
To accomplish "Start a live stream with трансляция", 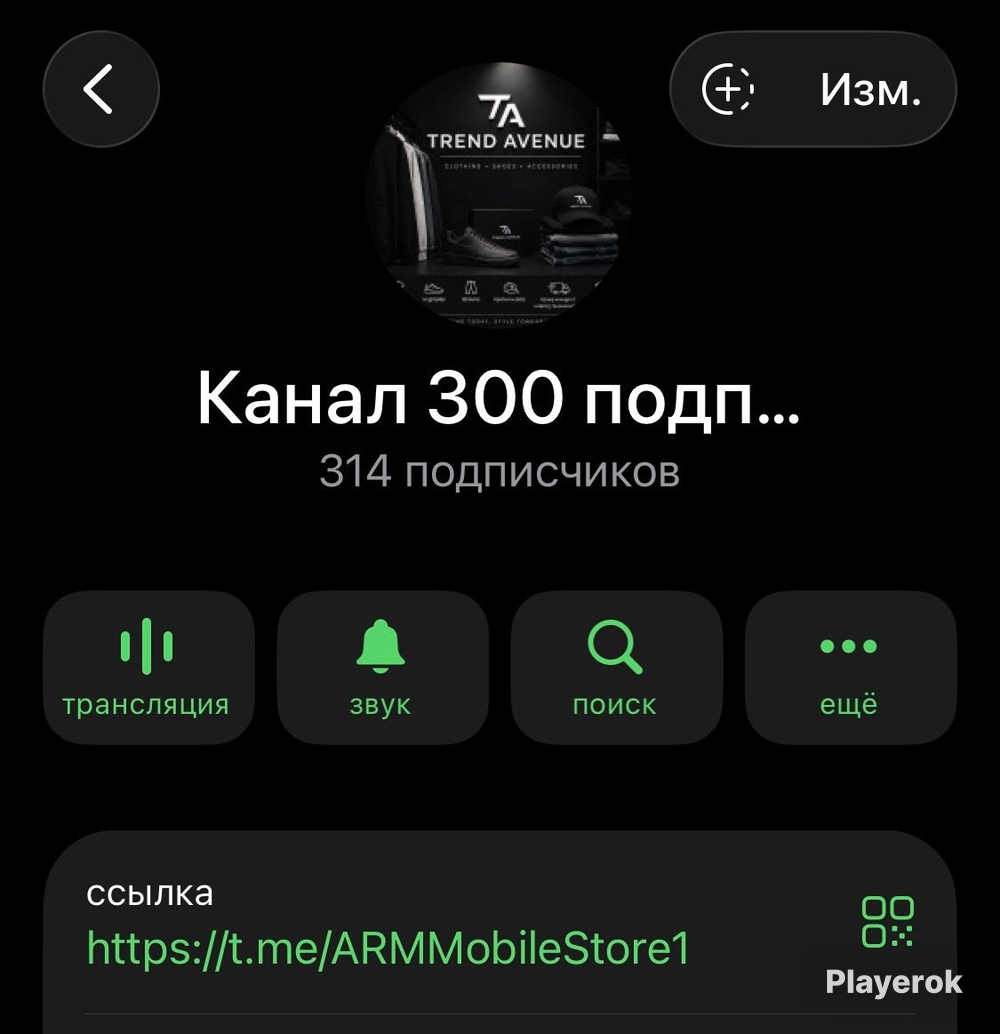I will 148,667.
